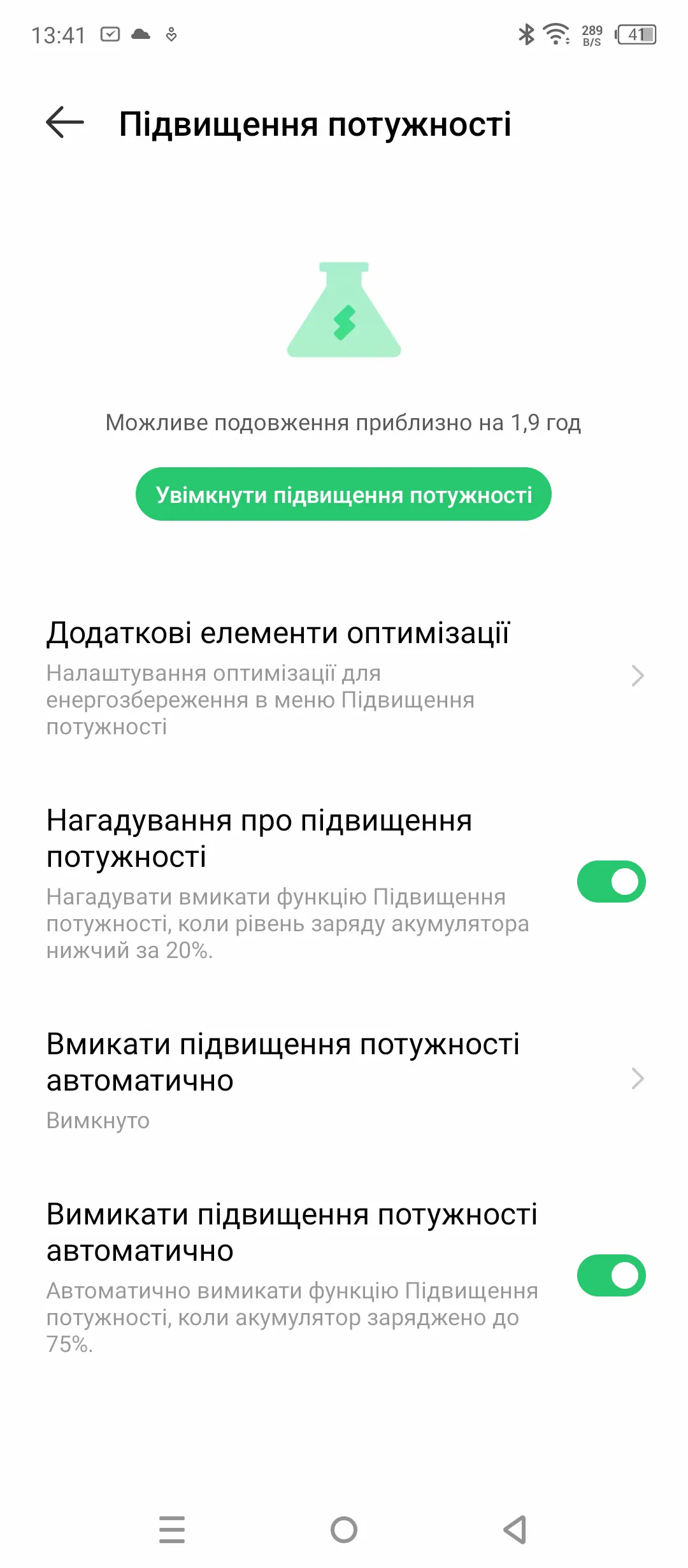Tap Увімкнути підвищення потужності button
This screenshot has height=1568, width=688.
tap(343, 494)
